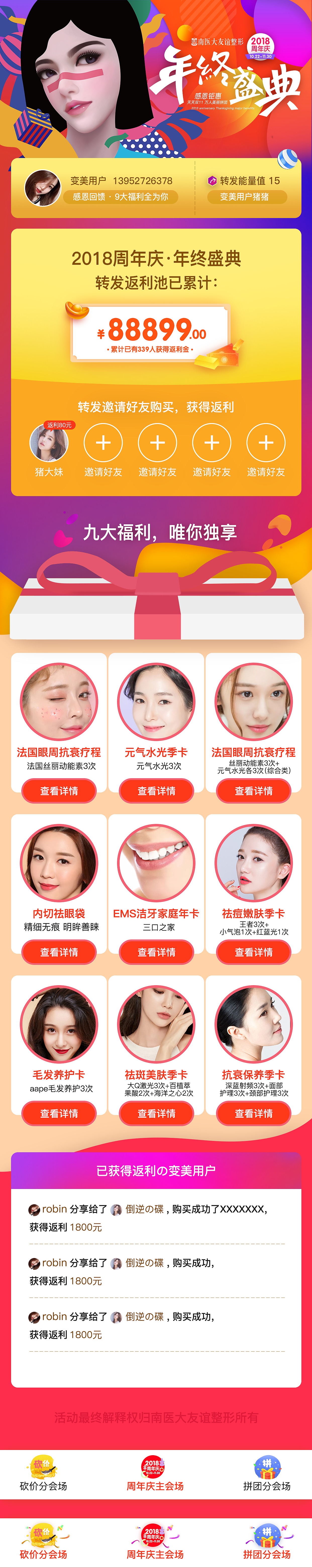312x1568 pixels.
Task: Open details for 祛斑美肤季卡
Action: [x=156, y=1113]
